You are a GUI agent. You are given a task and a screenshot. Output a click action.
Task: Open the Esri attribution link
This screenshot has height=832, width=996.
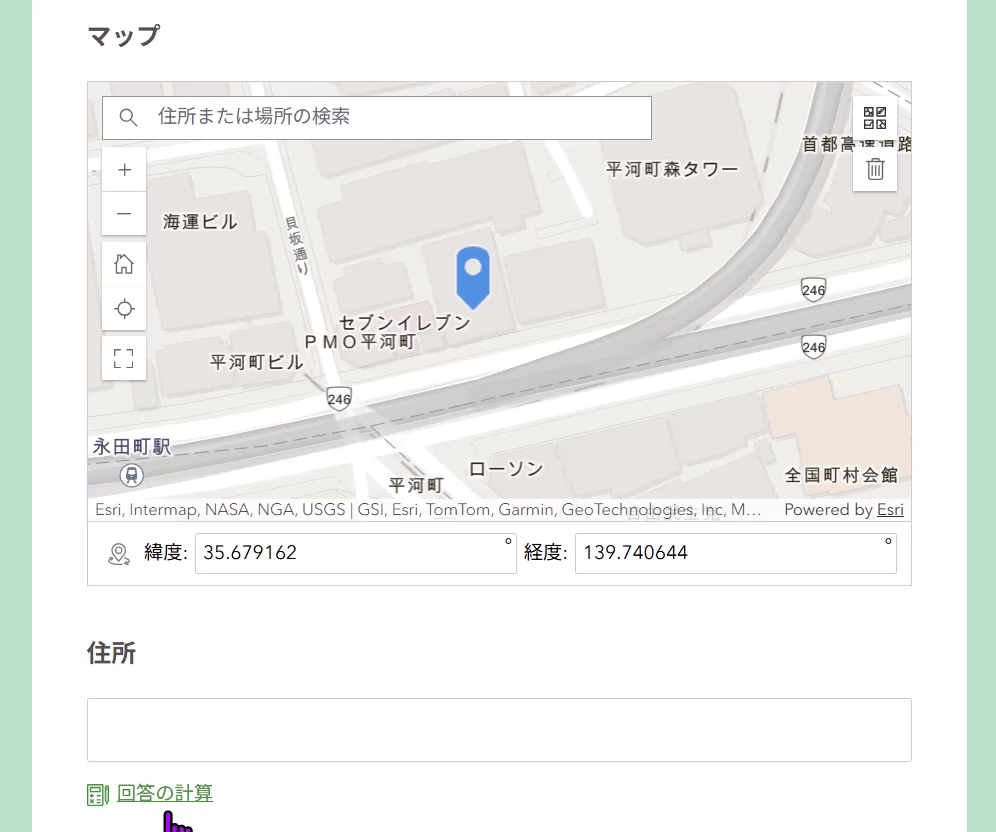coord(890,510)
